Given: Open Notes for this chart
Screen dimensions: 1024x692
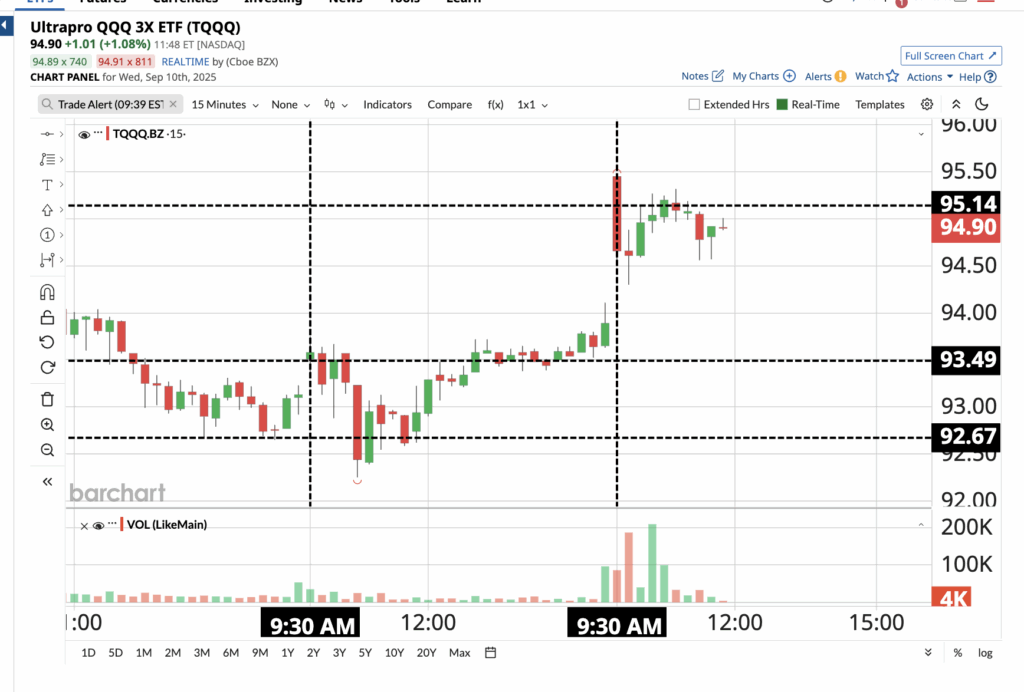Looking at the screenshot, I should pyautogui.click(x=702, y=76).
